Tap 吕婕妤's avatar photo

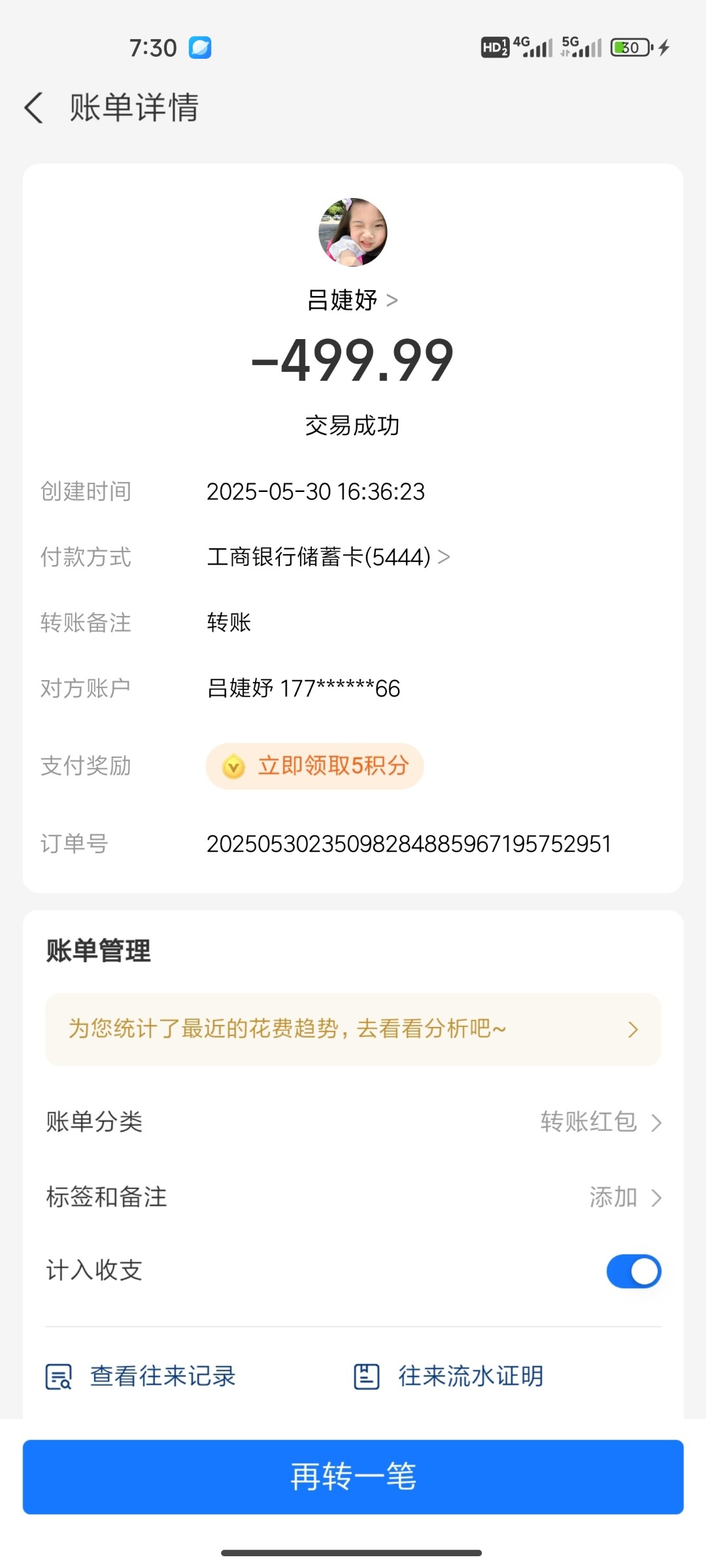click(353, 232)
